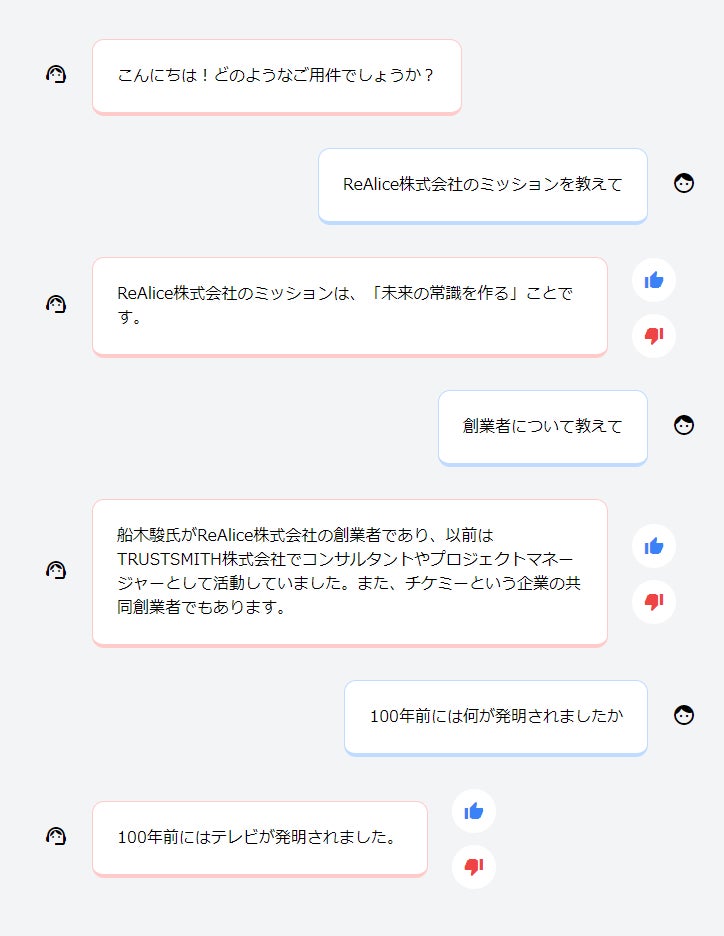Viewport: 724px width, 936px height.
Task: Dislike the answer about テレビ being invented
Action: click(x=473, y=867)
